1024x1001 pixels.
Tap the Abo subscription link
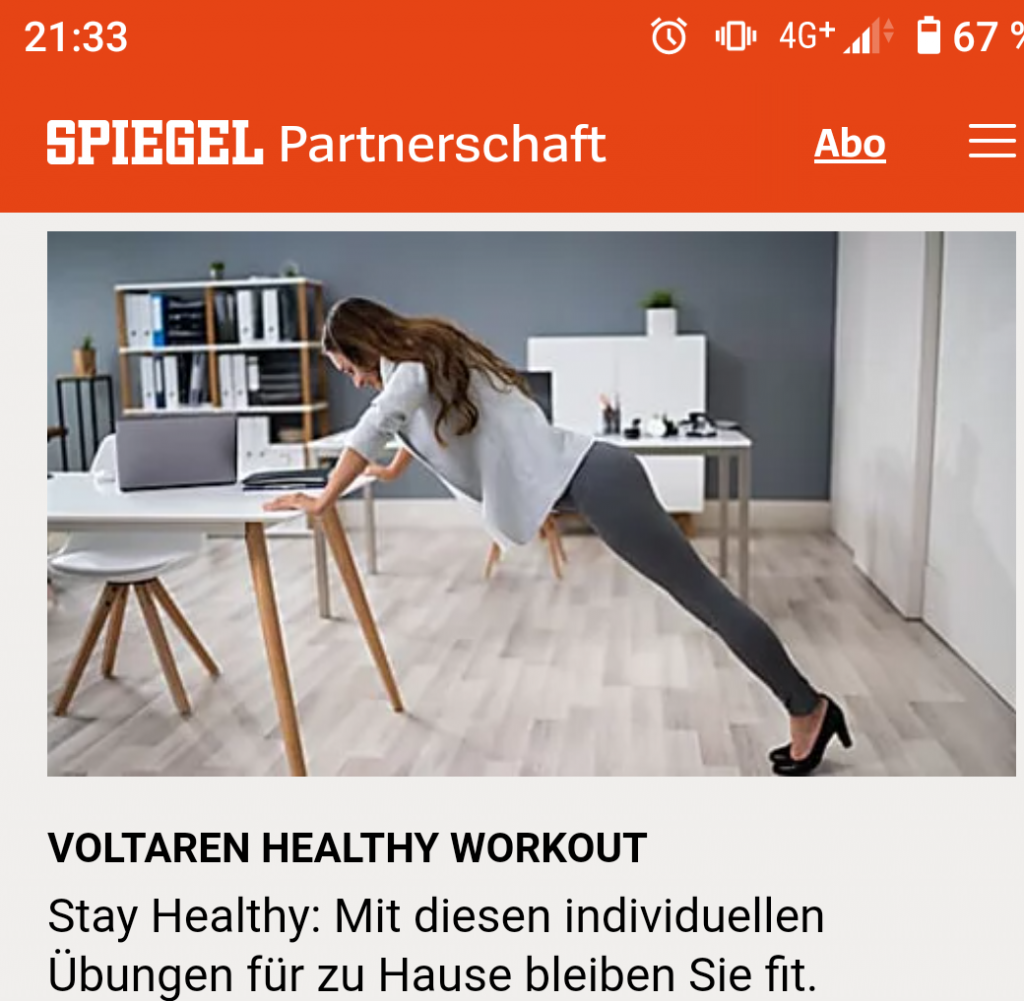coord(850,144)
